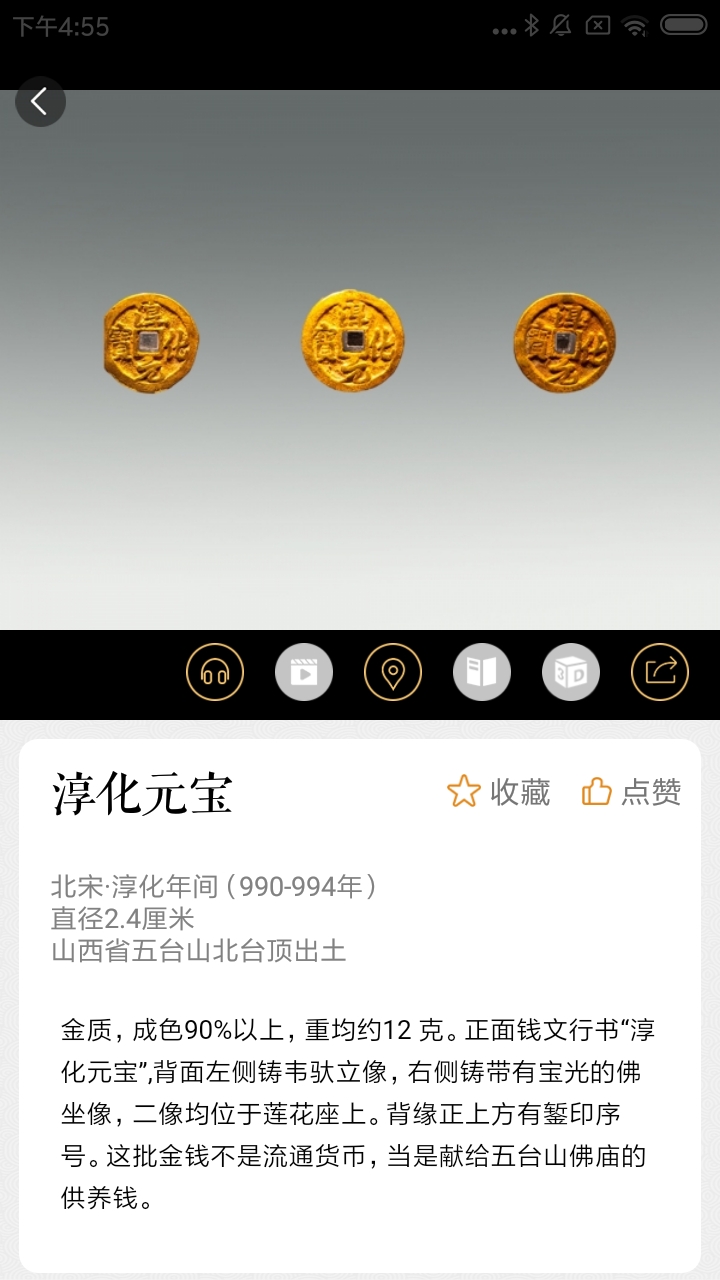720x1280 pixels.
Task: Go back with the top-left arrow
Action: pos(40,102)
